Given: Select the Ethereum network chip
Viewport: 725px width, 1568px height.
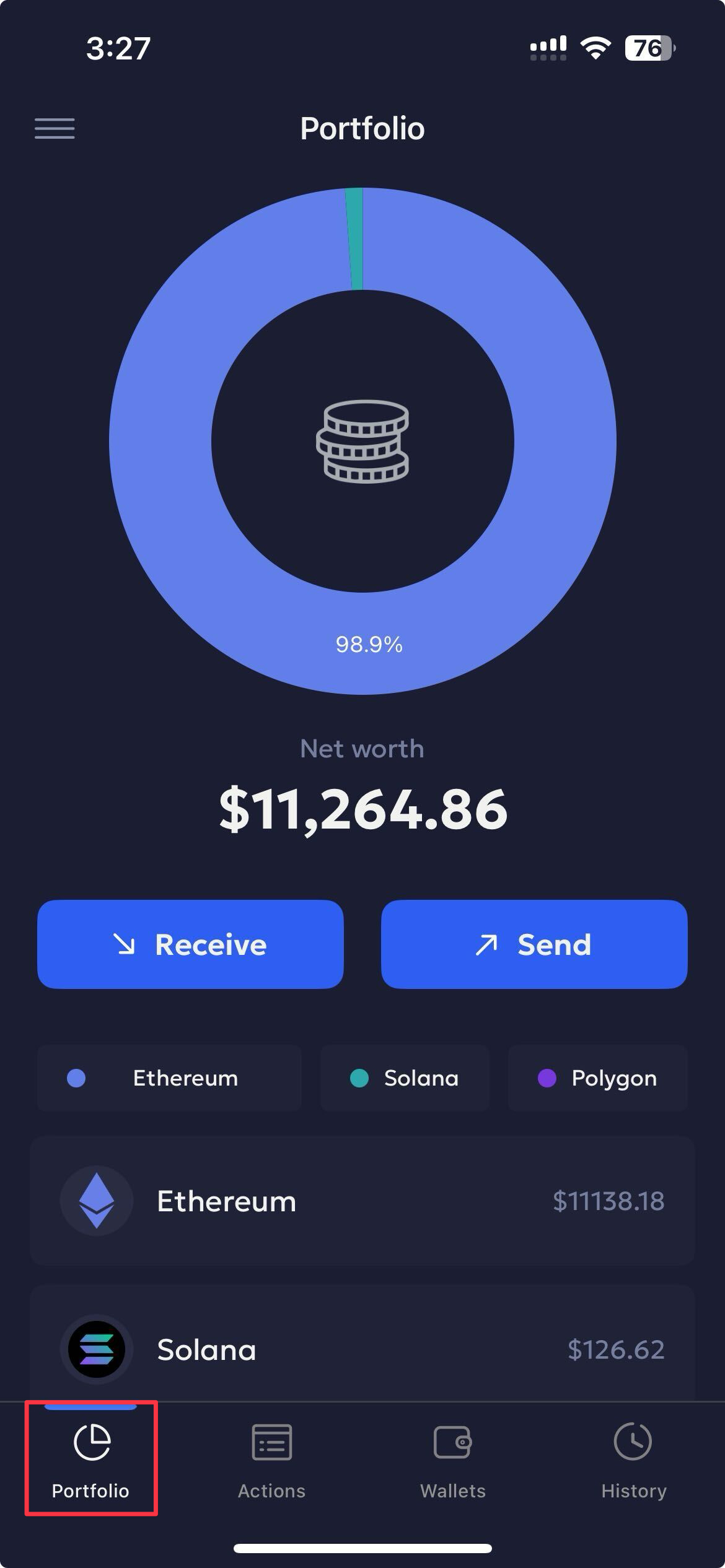Looking at the screenshot, I should tap(169, 1078).
